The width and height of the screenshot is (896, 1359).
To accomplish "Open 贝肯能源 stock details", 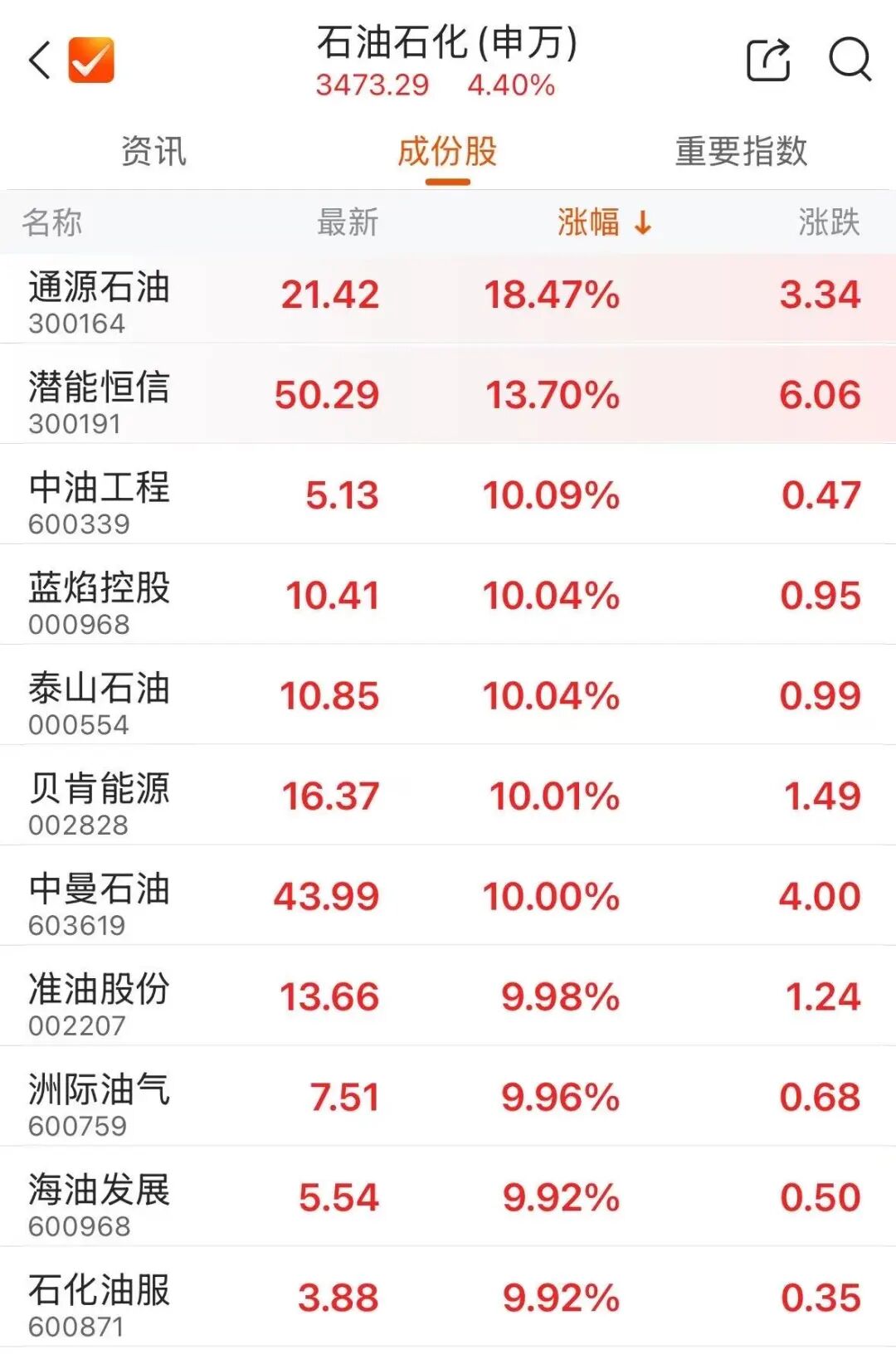I will pyautogui.click(x=100, y=801).
